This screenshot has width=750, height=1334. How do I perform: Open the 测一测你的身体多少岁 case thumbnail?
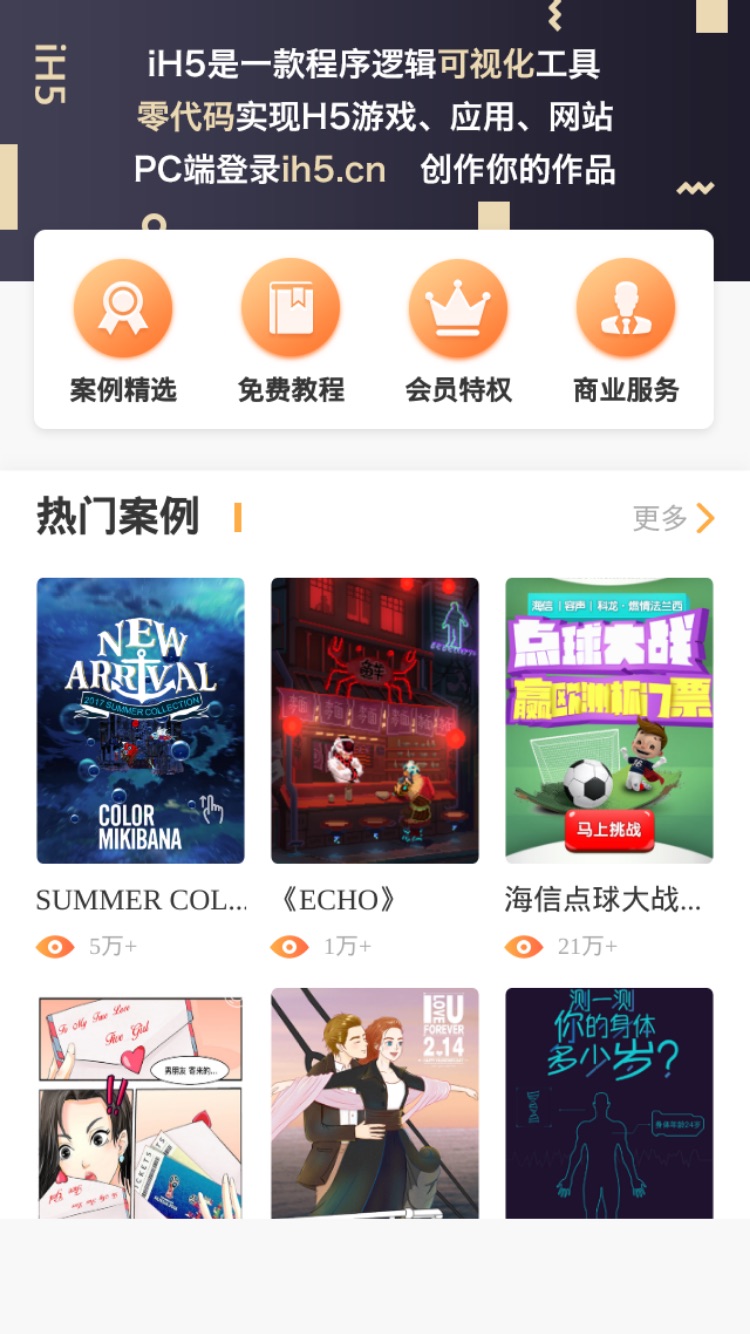609,1103
